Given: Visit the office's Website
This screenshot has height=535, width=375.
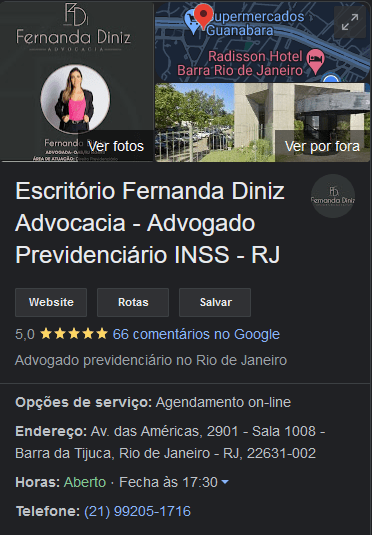Looking at the screenshot, I should [x=51, y=302].
